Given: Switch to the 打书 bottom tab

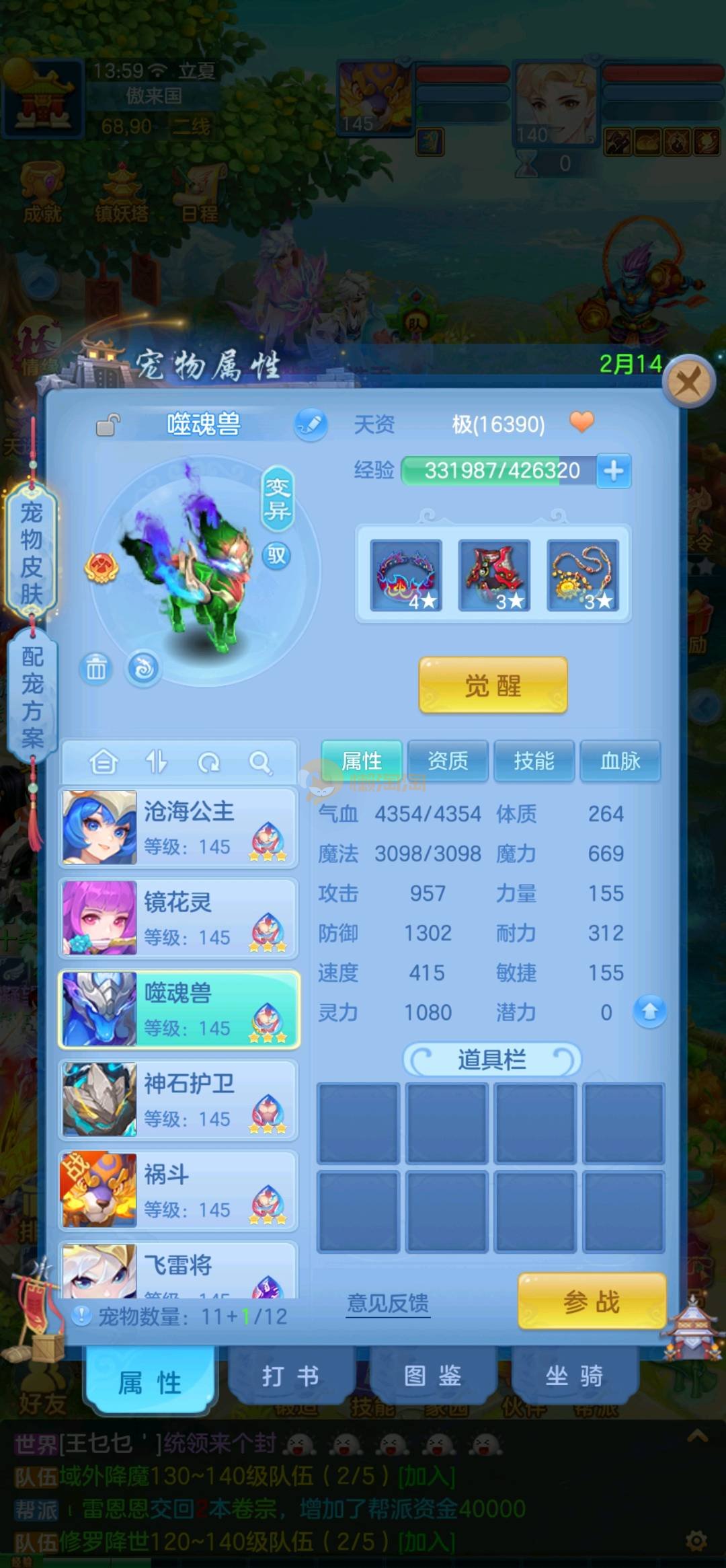Looking at the screenshot, I should (x=290, y=1376).
